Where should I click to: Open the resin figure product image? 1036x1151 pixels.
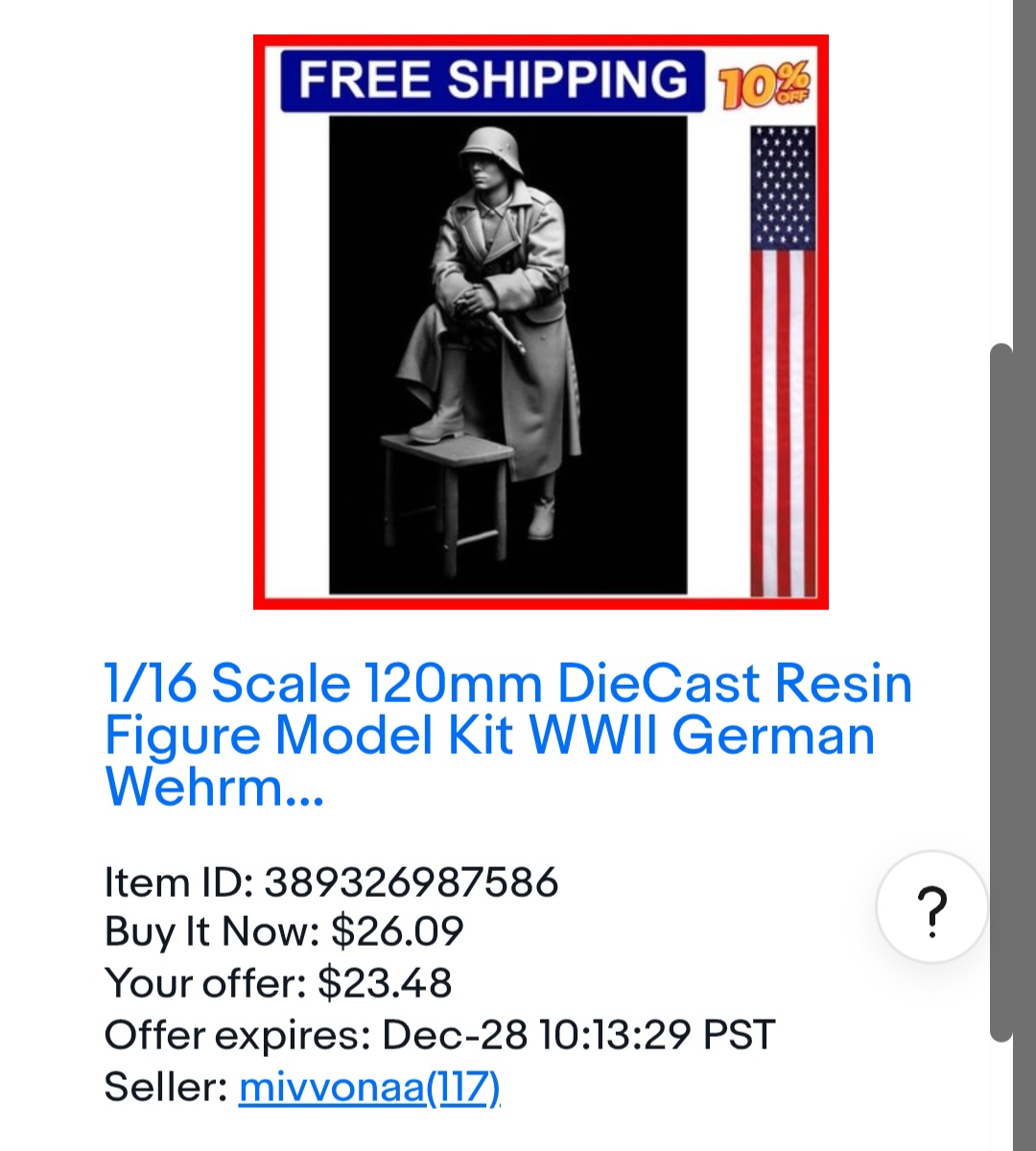[540, 322]
